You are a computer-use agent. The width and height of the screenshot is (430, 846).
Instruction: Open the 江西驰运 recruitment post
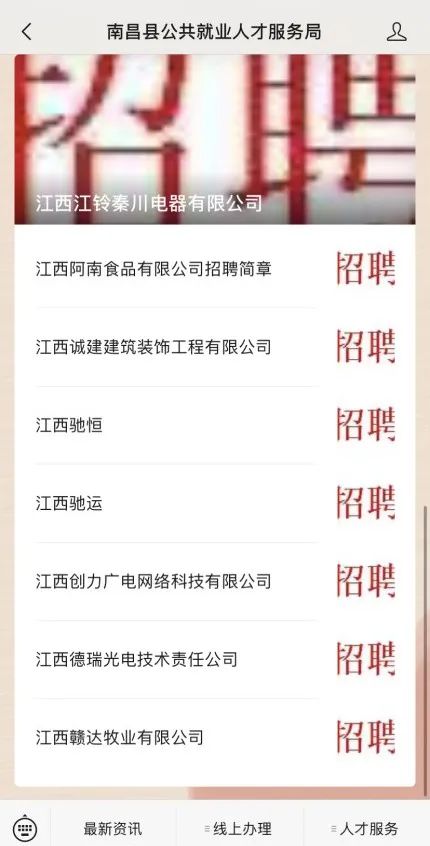215,503
